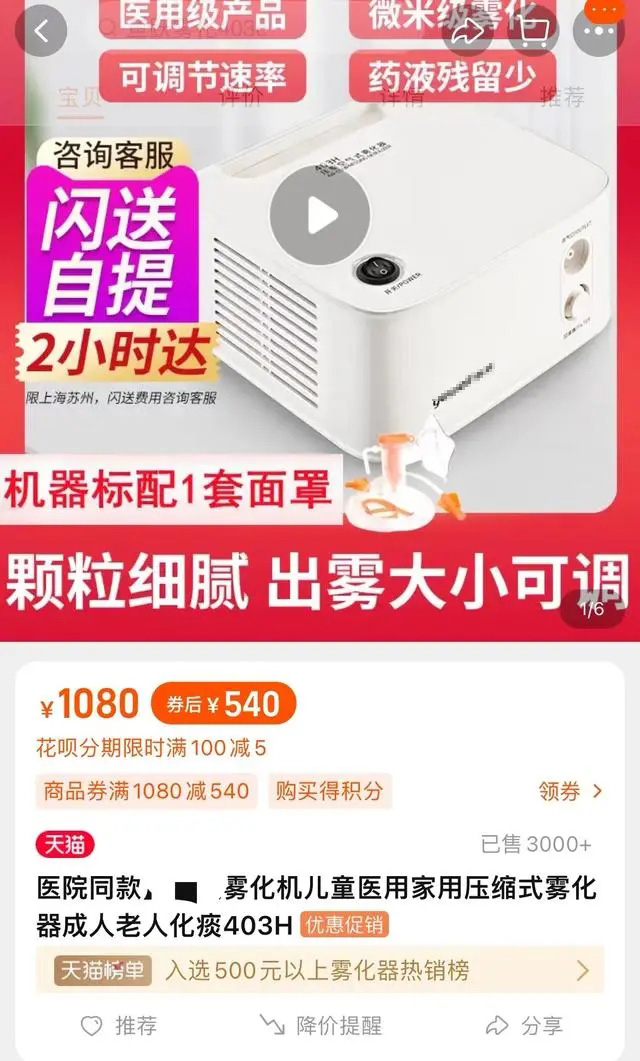Tap 领券 to claim the coupon
This screenshot has width=640, height=1061.
pos(570,792)
